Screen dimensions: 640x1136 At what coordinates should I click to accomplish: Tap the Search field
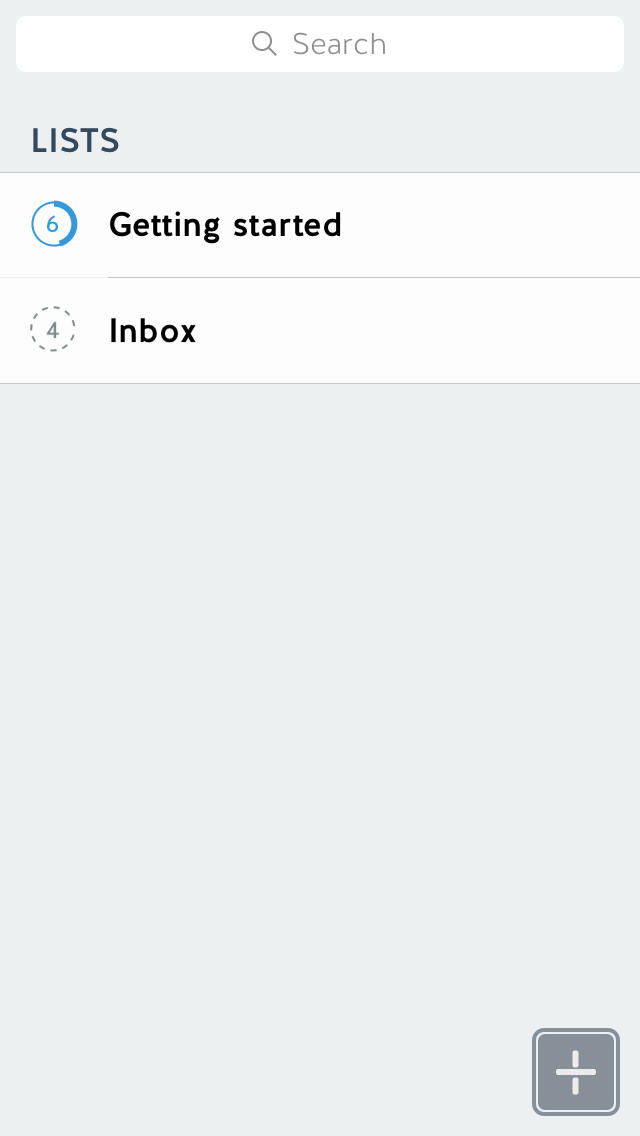(320, 44)
